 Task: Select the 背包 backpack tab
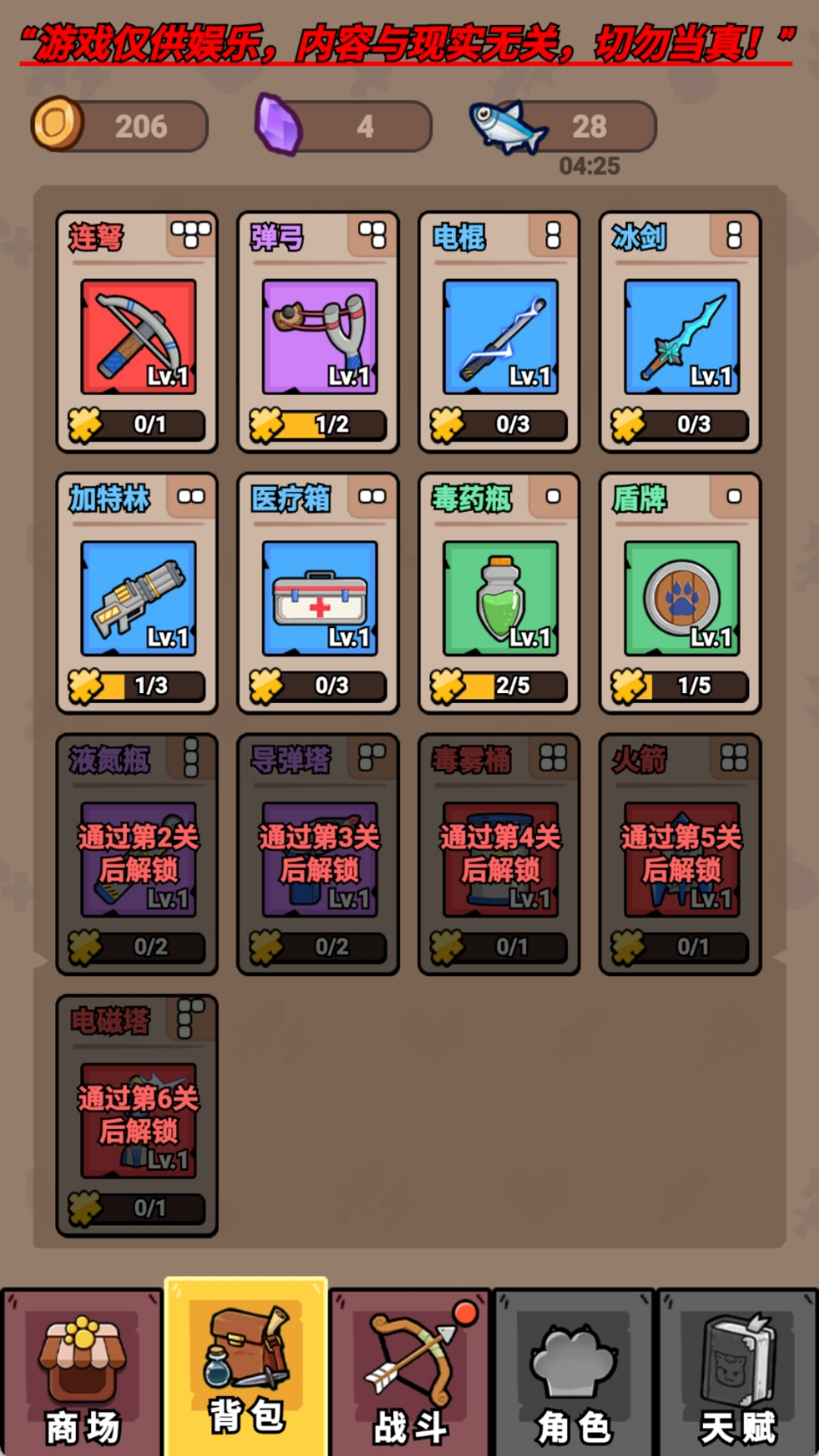[x=246, y=1367]
